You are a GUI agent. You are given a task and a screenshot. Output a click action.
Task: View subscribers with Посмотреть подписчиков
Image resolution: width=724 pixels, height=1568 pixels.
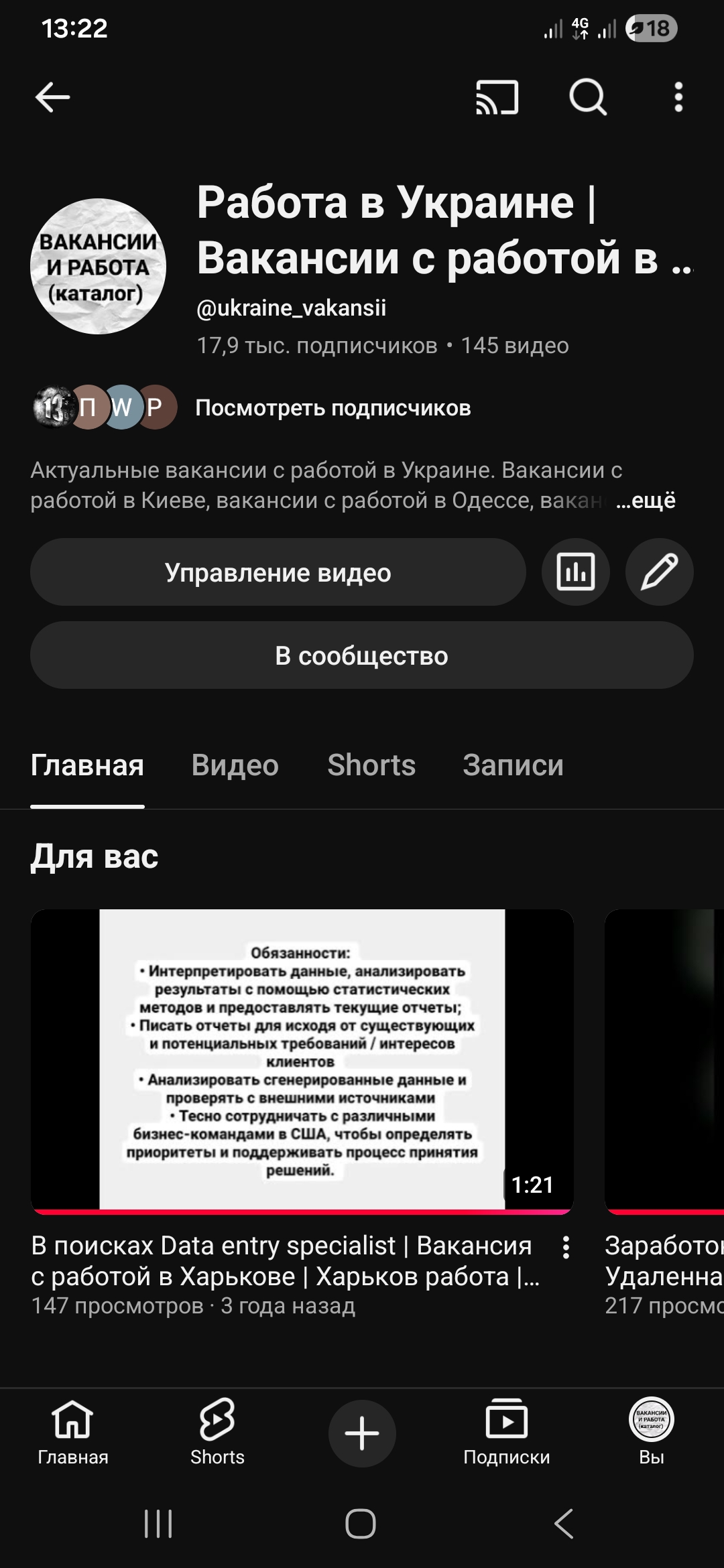coord(334,407)
